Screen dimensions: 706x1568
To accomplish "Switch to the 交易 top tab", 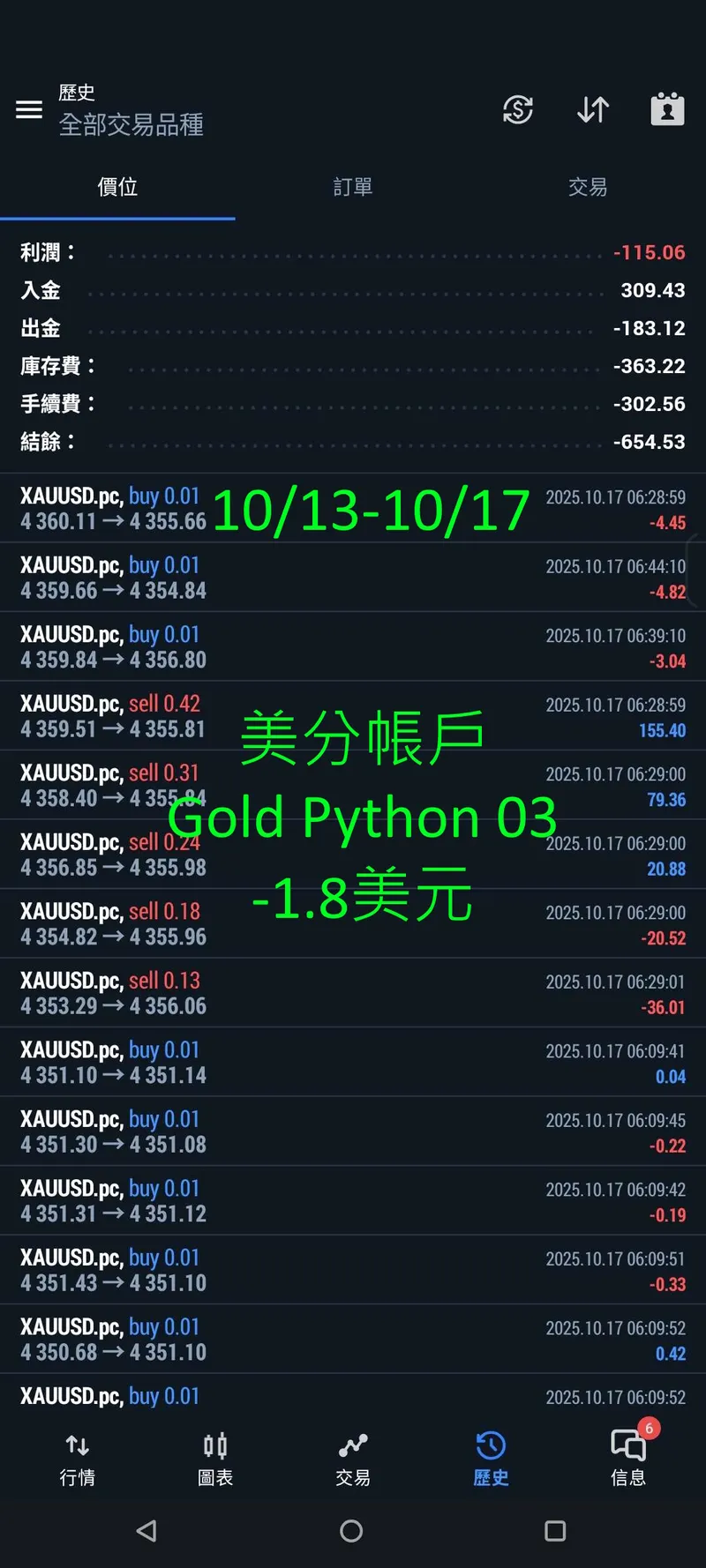I will (x=588, y=187).
